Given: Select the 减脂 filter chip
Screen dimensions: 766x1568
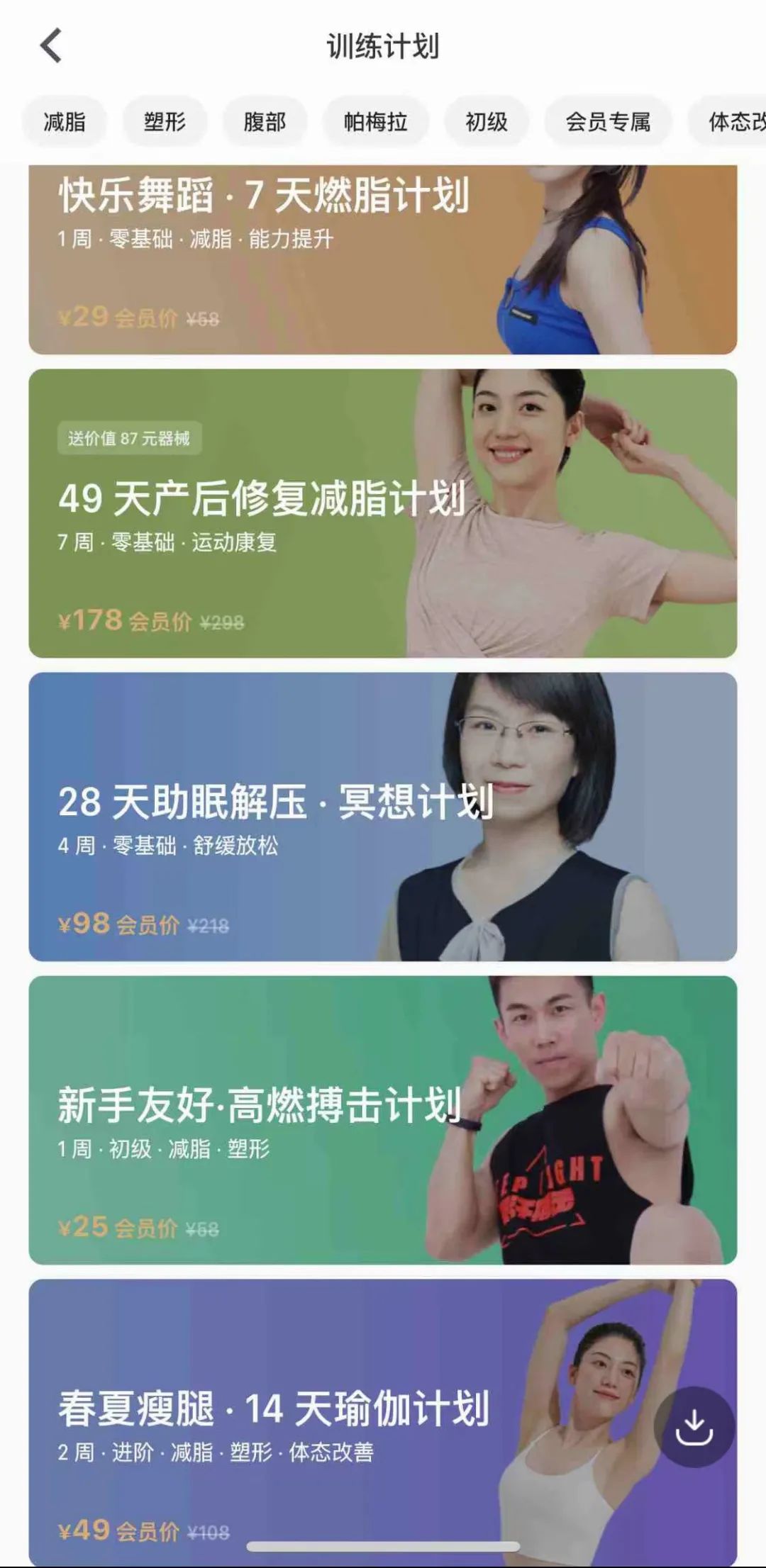Looking at the screenshot, I should [65, 121].
